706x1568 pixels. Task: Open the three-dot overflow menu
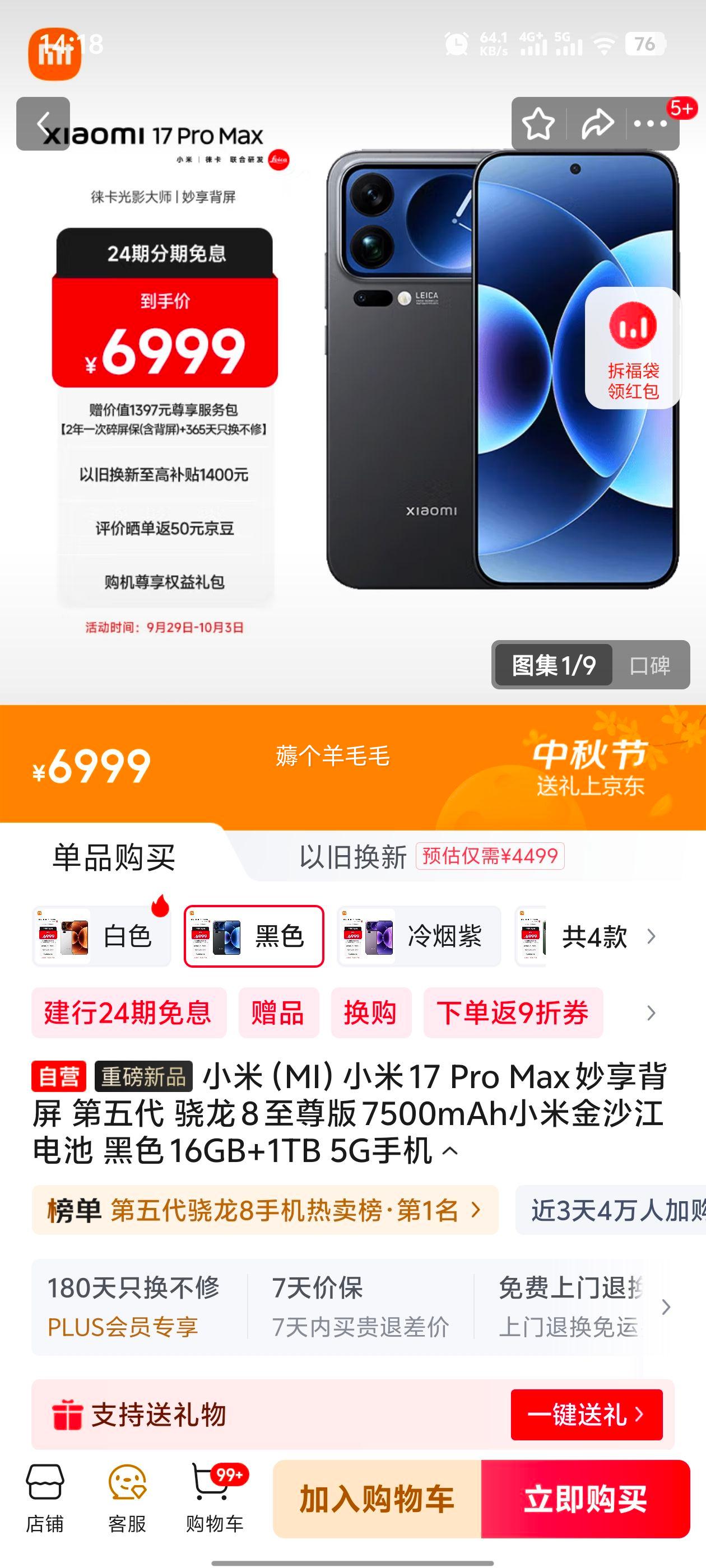(650, 124)
